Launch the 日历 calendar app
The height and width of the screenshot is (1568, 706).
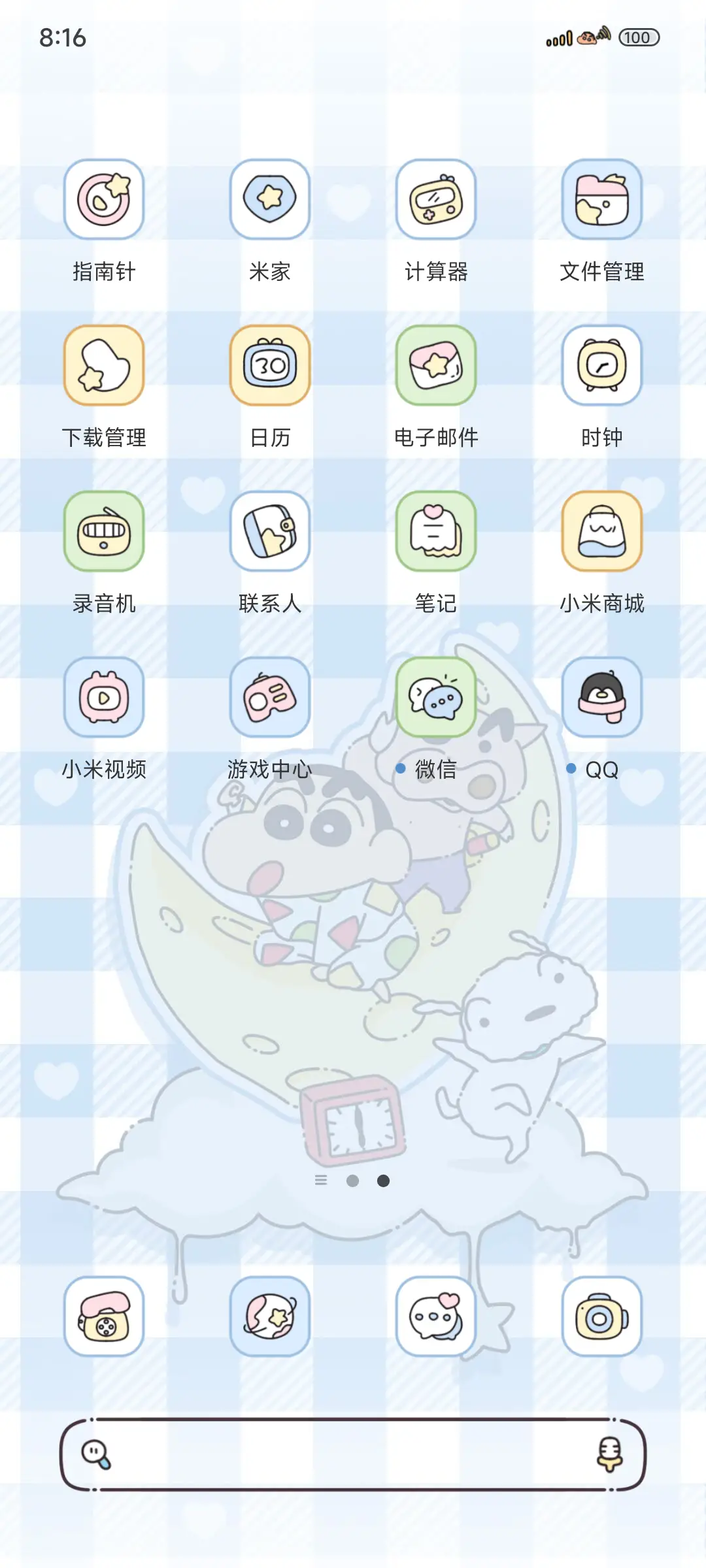[x=270, y=366]
